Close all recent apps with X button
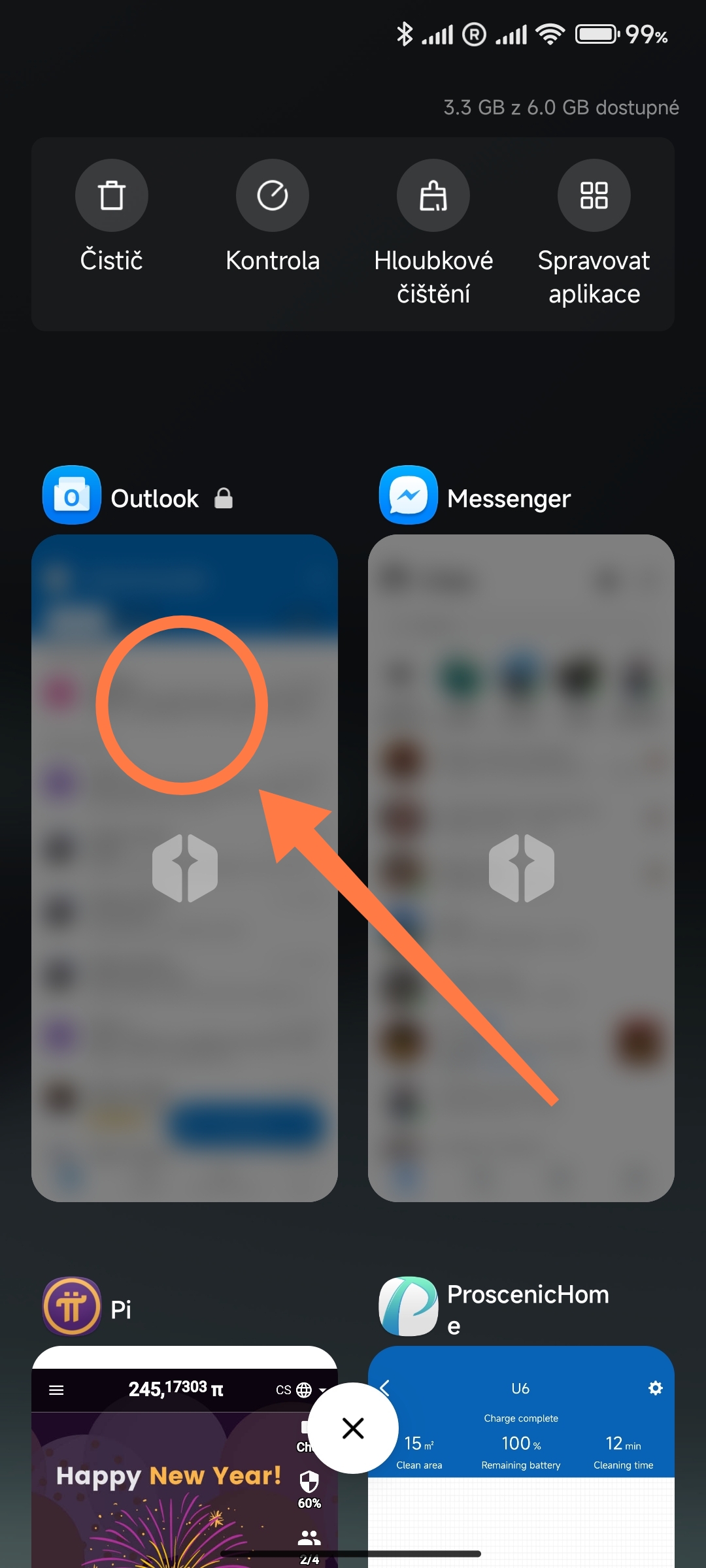Image resolution: width=706 pixels, height=1568 pixels. tap(353, 1428)
